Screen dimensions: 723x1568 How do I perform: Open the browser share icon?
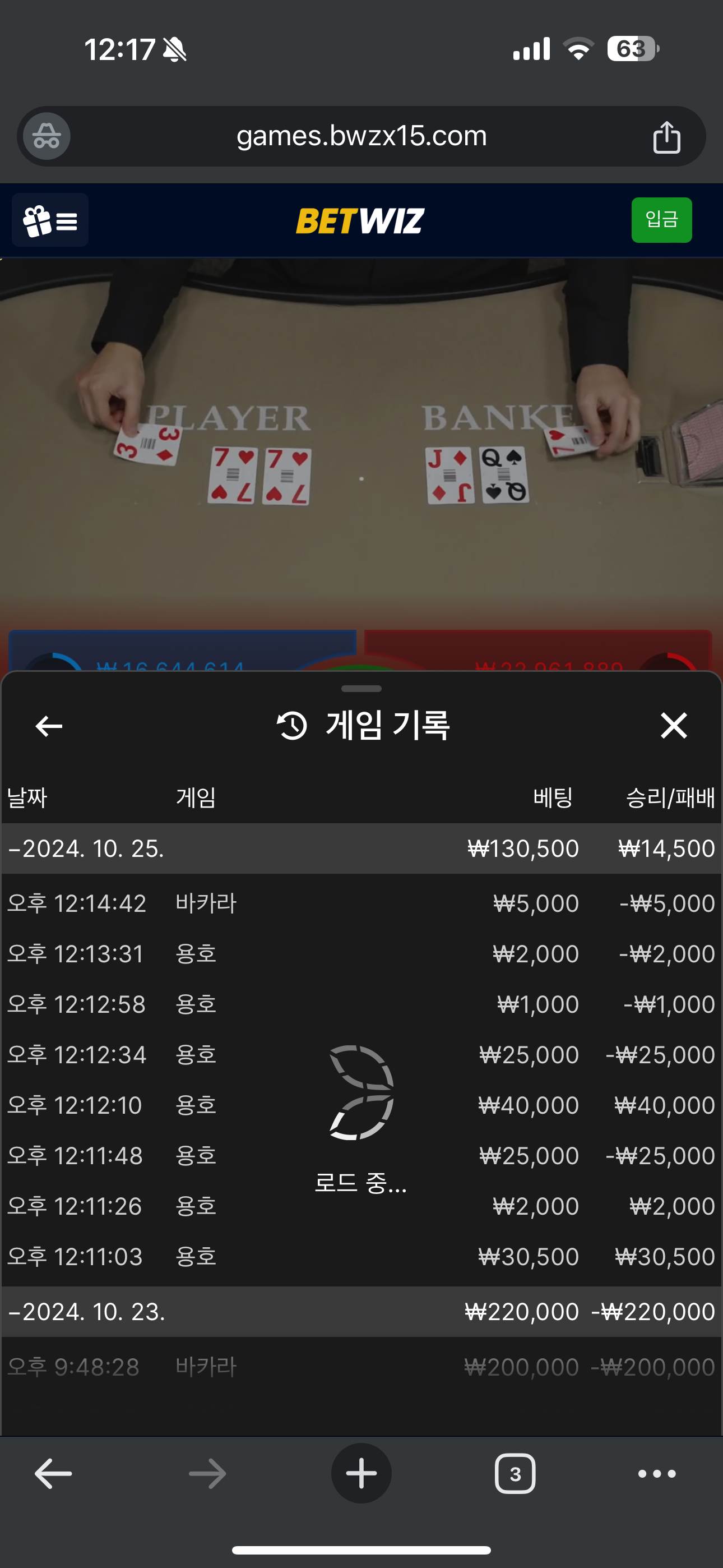[666, 137]
